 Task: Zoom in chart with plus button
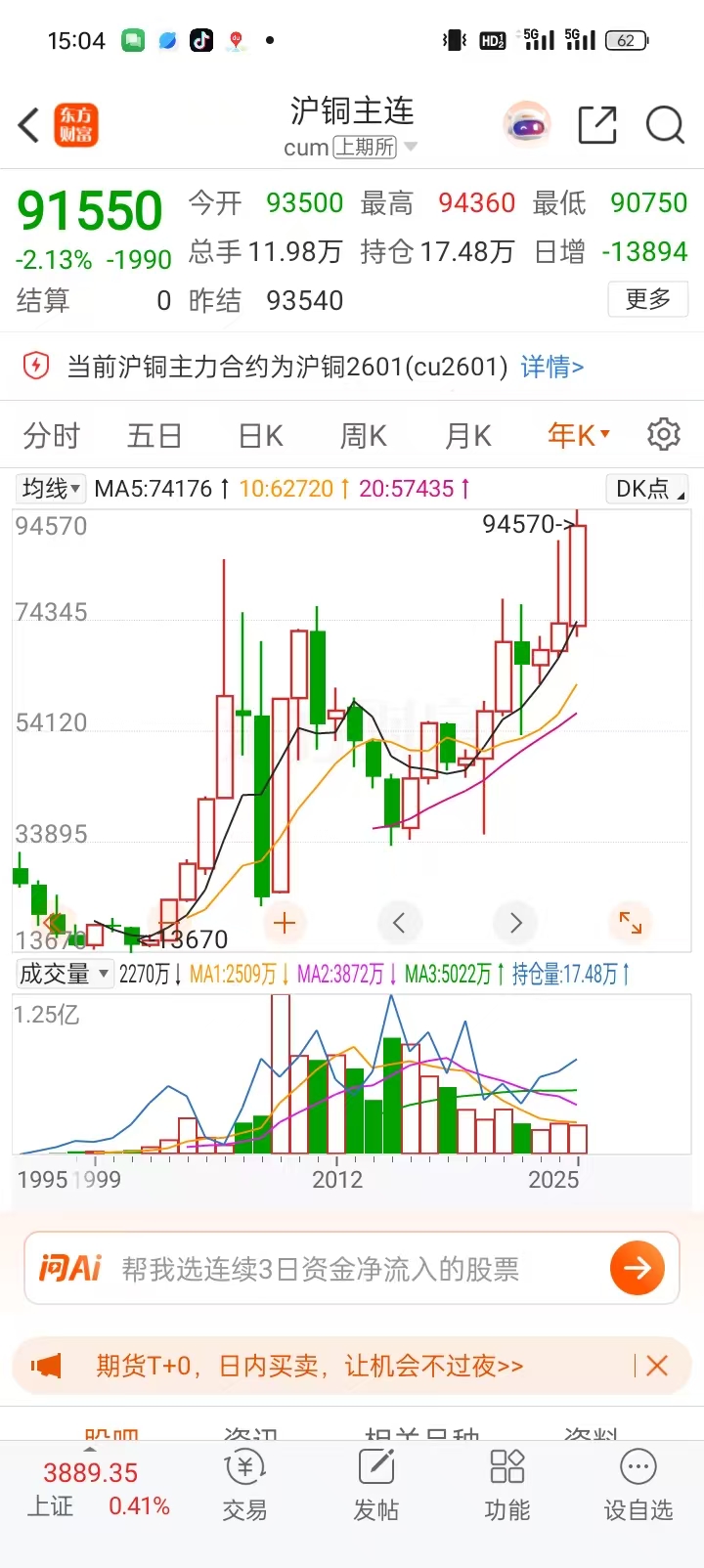[x=285, y=923]
